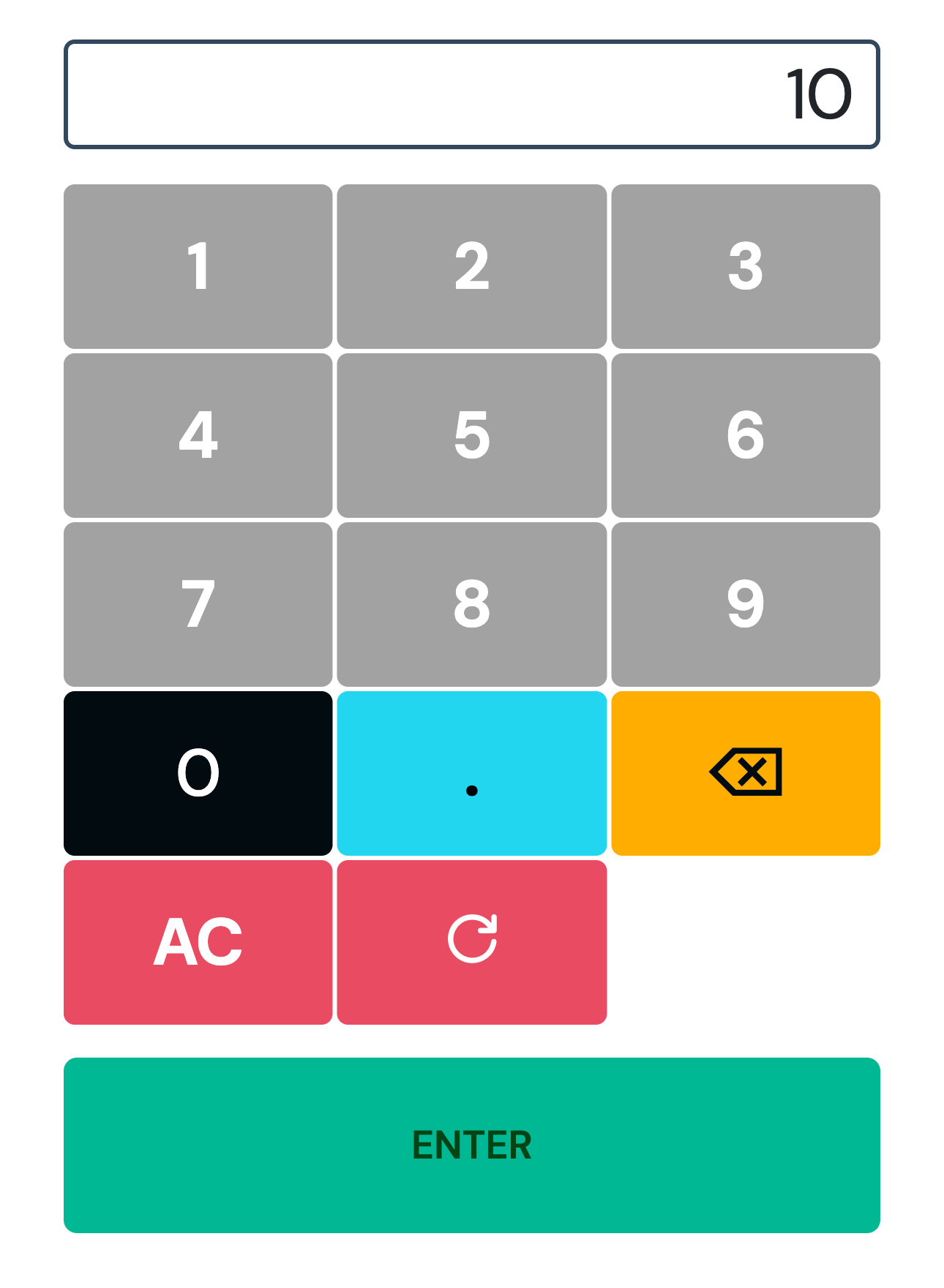The image size is (944, 1288).
Task: Select the 6 key
Action: point(745,435)
